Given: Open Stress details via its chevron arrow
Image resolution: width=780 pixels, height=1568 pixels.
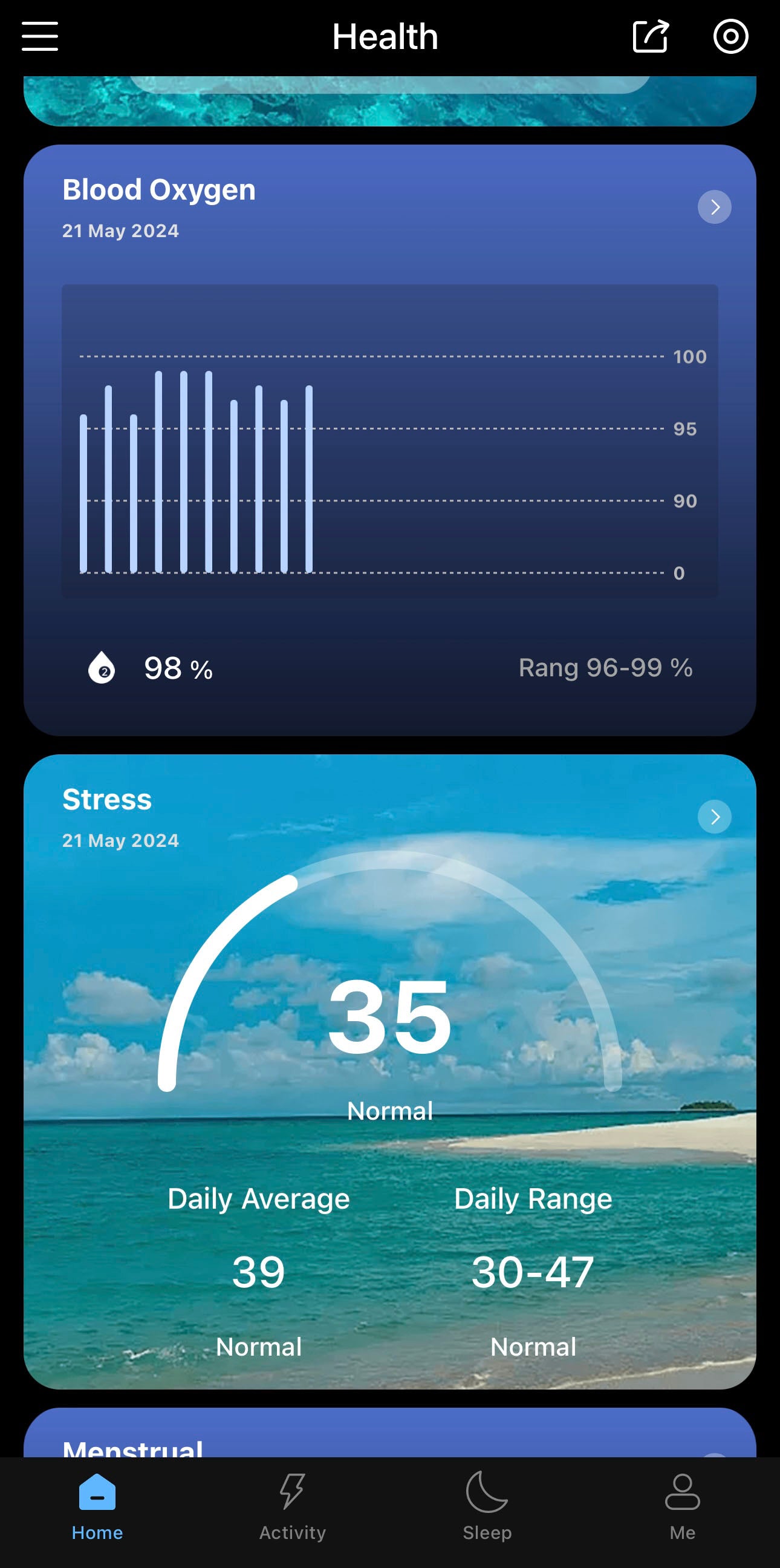Looking at the screenshot, I should (x=714, y=816).
